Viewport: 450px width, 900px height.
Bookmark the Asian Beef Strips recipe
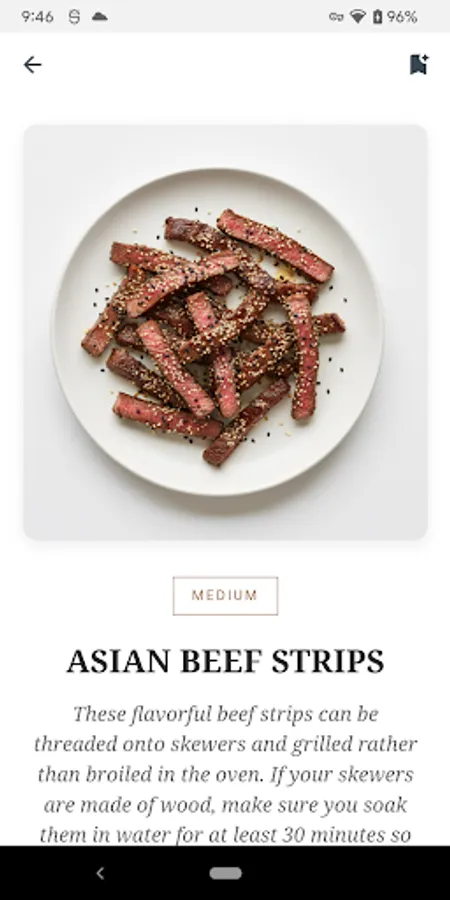click(x=419, y=65)
